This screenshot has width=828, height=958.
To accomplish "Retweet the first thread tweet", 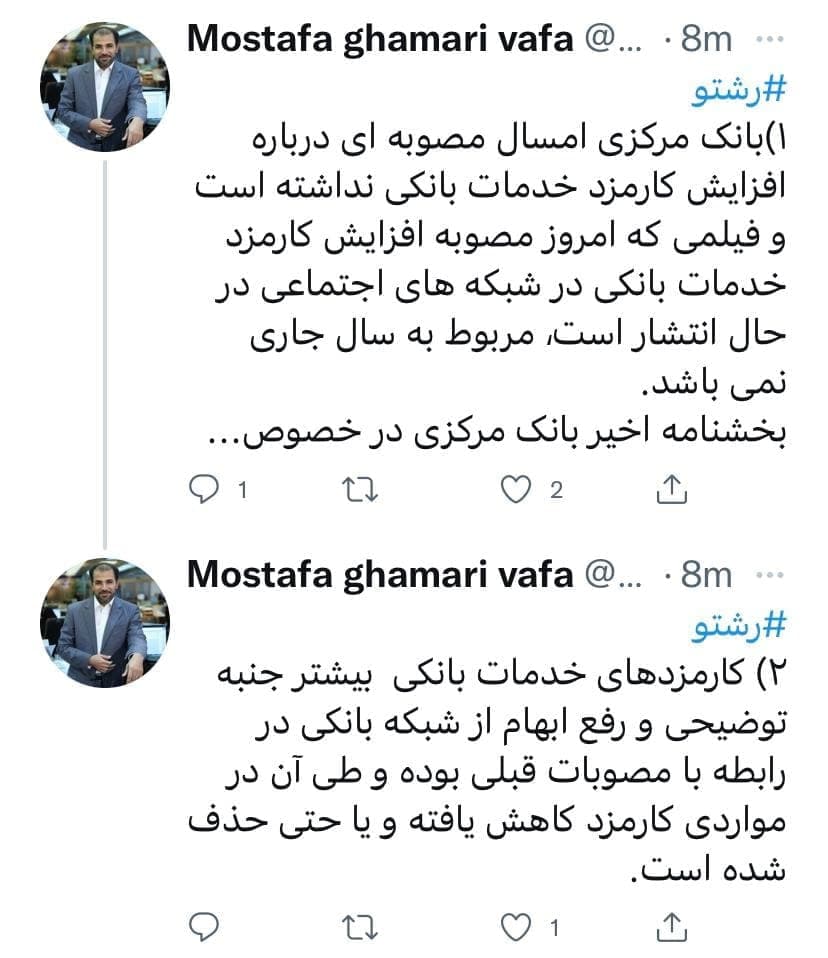I will click(356, 489).
